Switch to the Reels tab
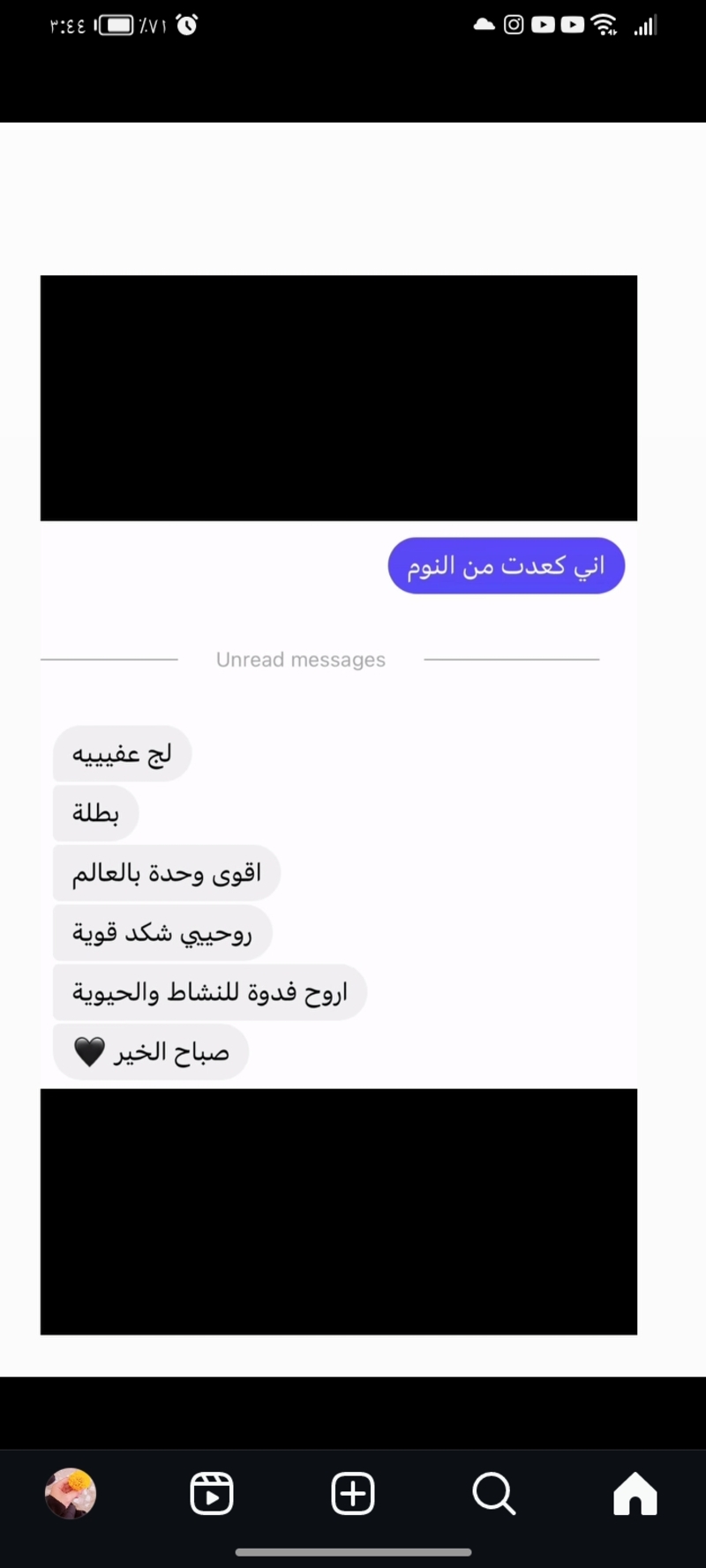This screenshot has width=706, height=1568. (212, 1494)
